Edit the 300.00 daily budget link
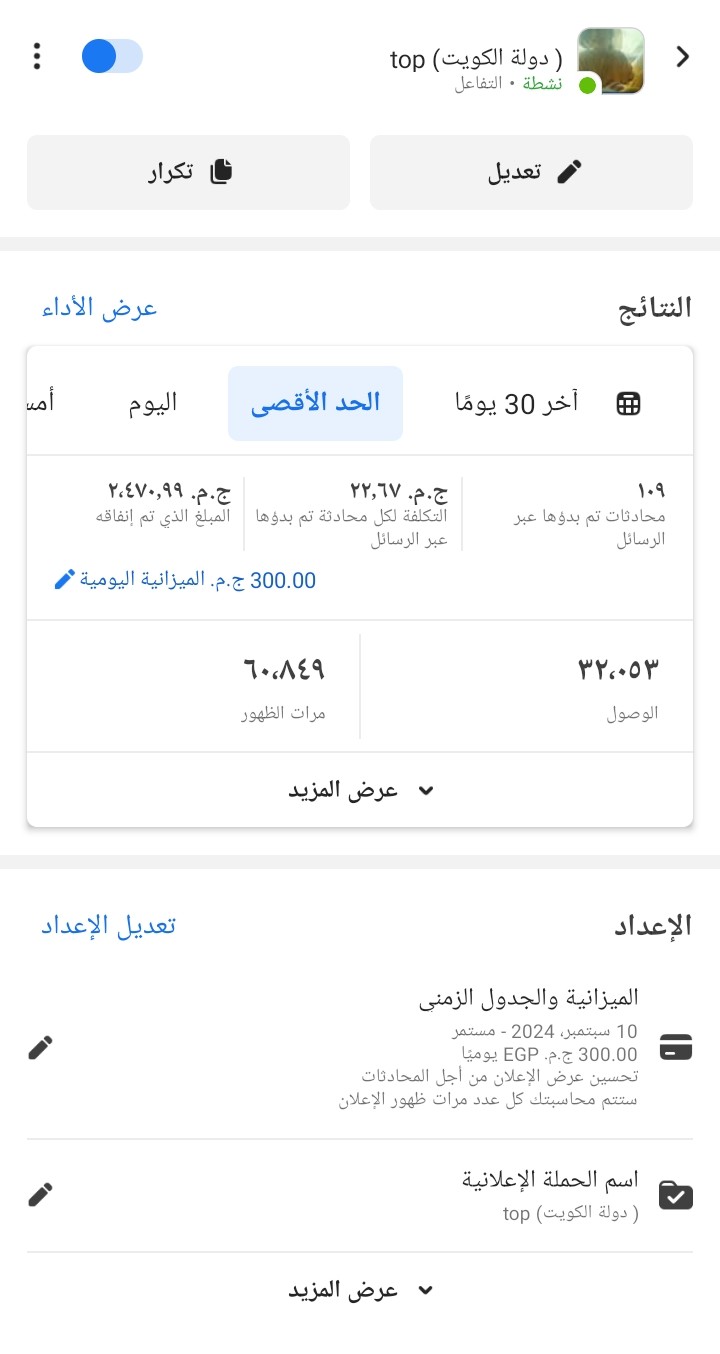Image resolution: width=720 pixels, height=1354 pixels. tap(185, 580)
